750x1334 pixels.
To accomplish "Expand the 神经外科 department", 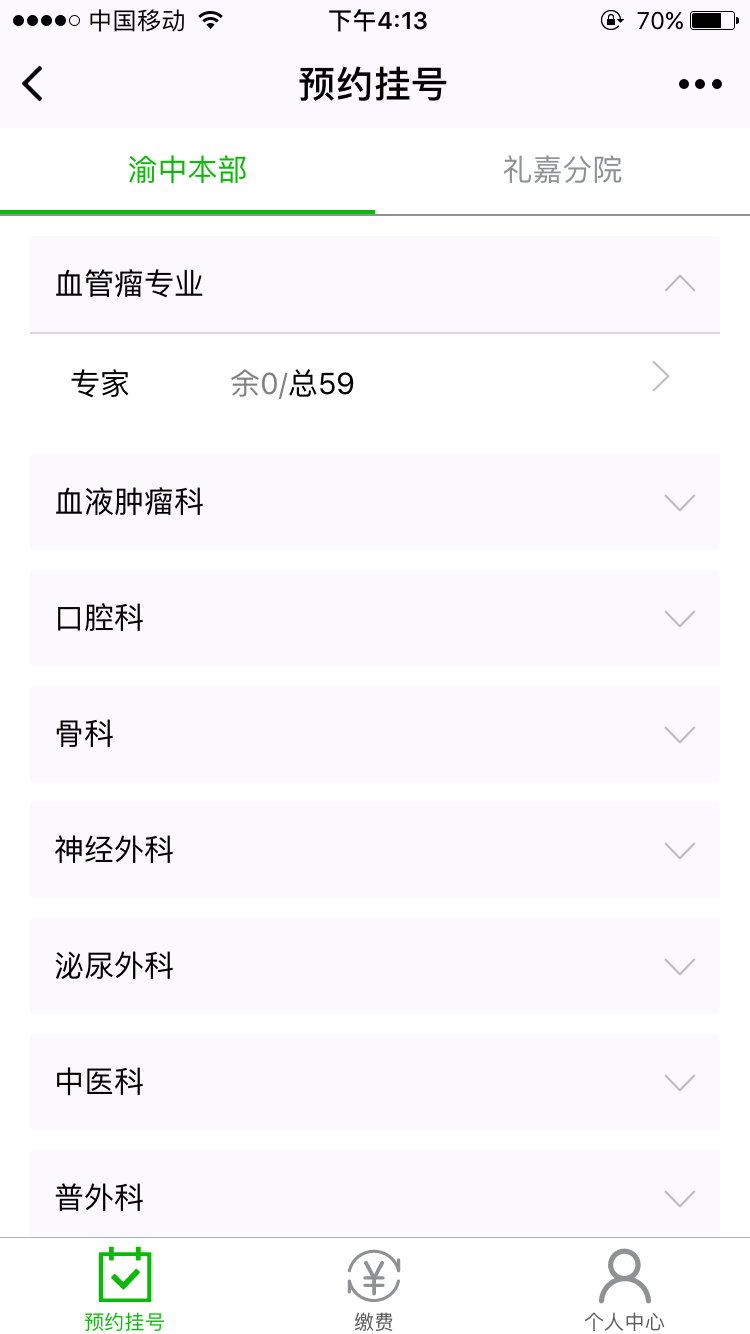I will [375, 850].
